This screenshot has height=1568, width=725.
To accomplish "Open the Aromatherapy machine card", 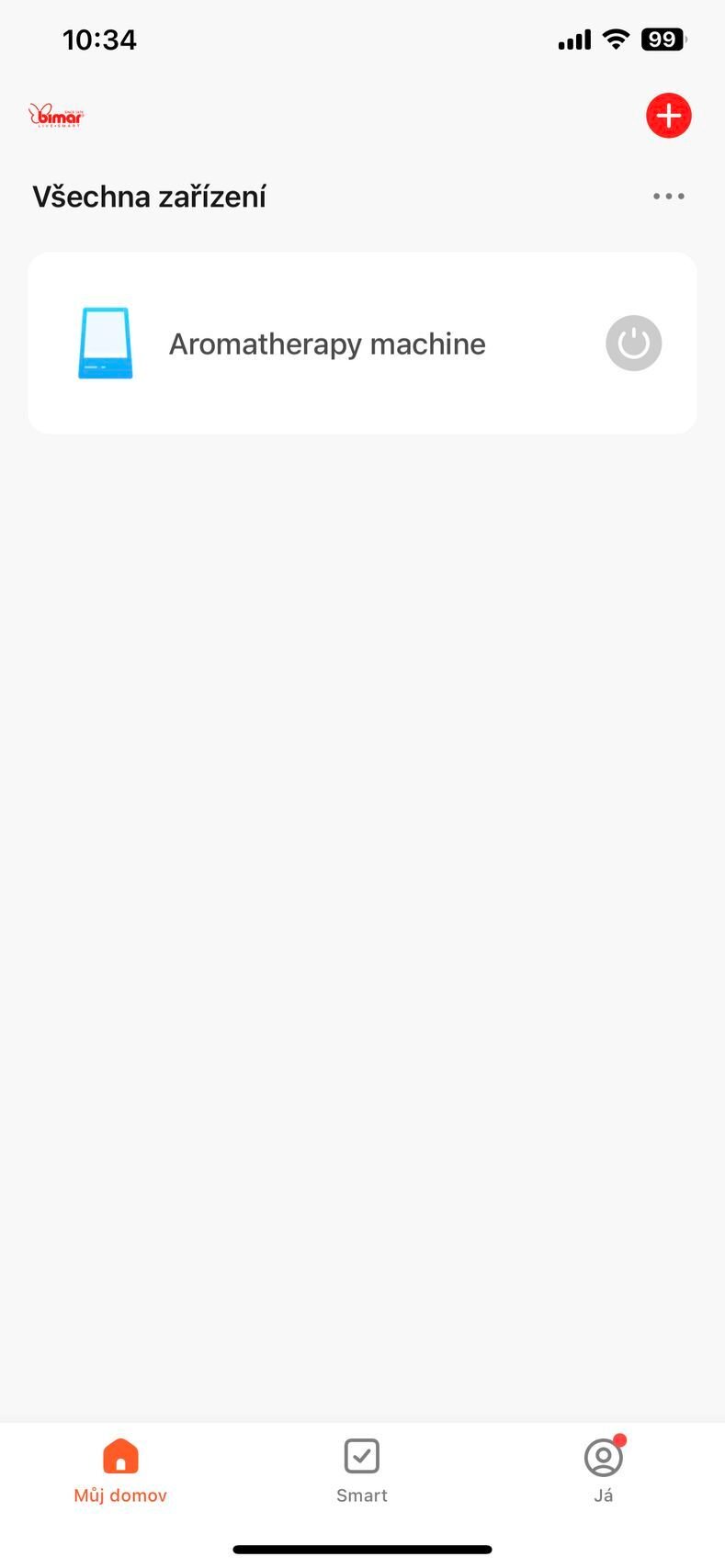I will tap(327, 344).
